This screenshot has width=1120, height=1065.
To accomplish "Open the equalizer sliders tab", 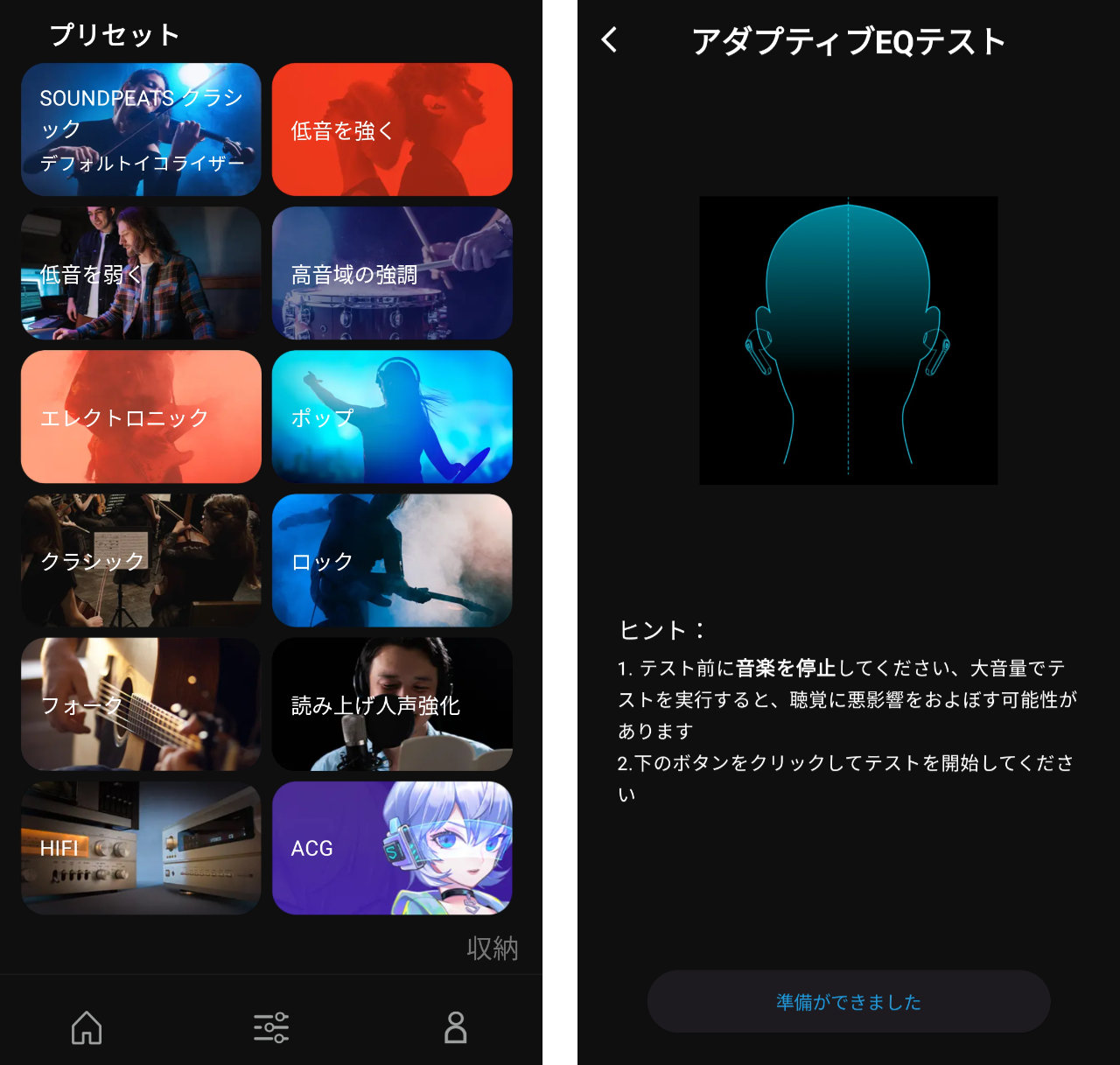I will (x=271, y=1027).
